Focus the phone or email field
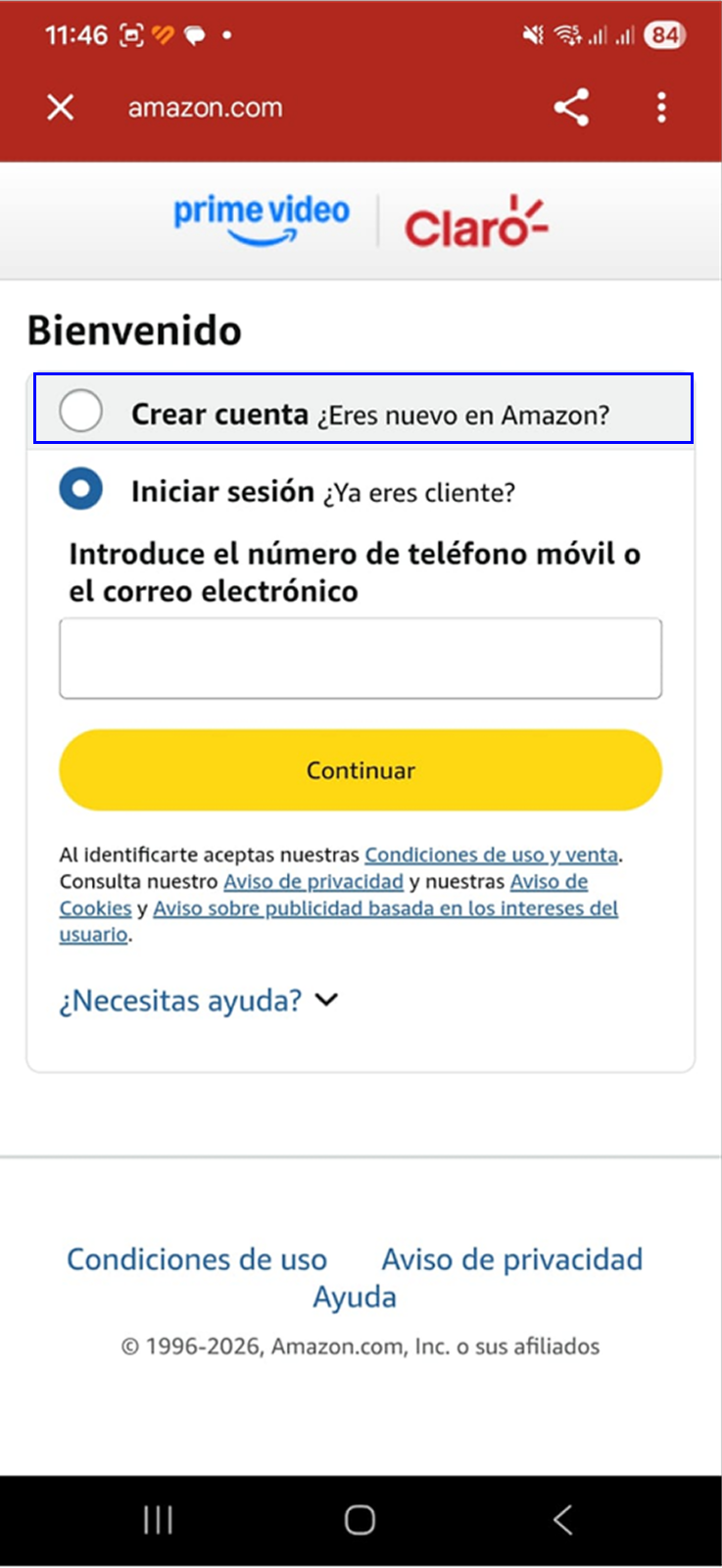 click(361, 659)
